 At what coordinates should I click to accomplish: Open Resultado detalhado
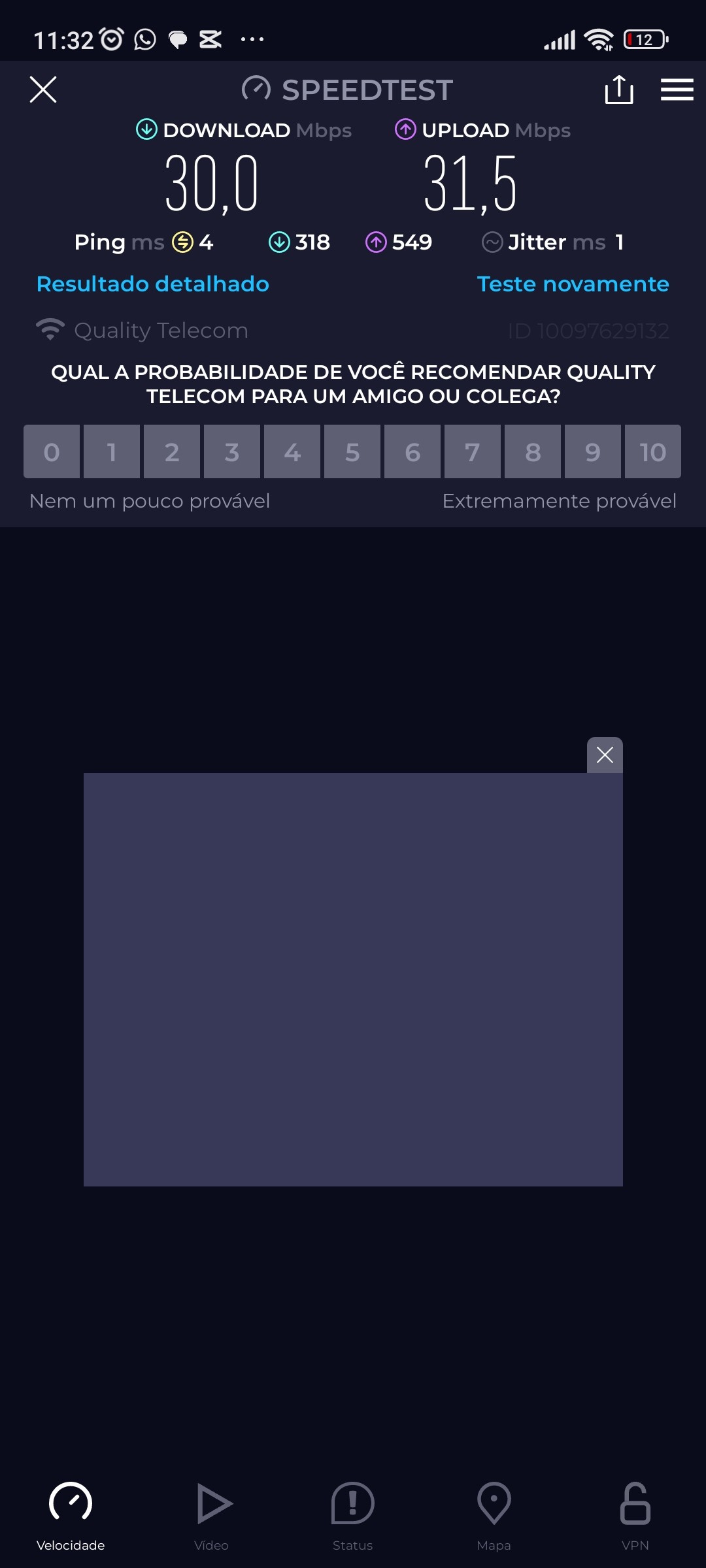[152, 284]
